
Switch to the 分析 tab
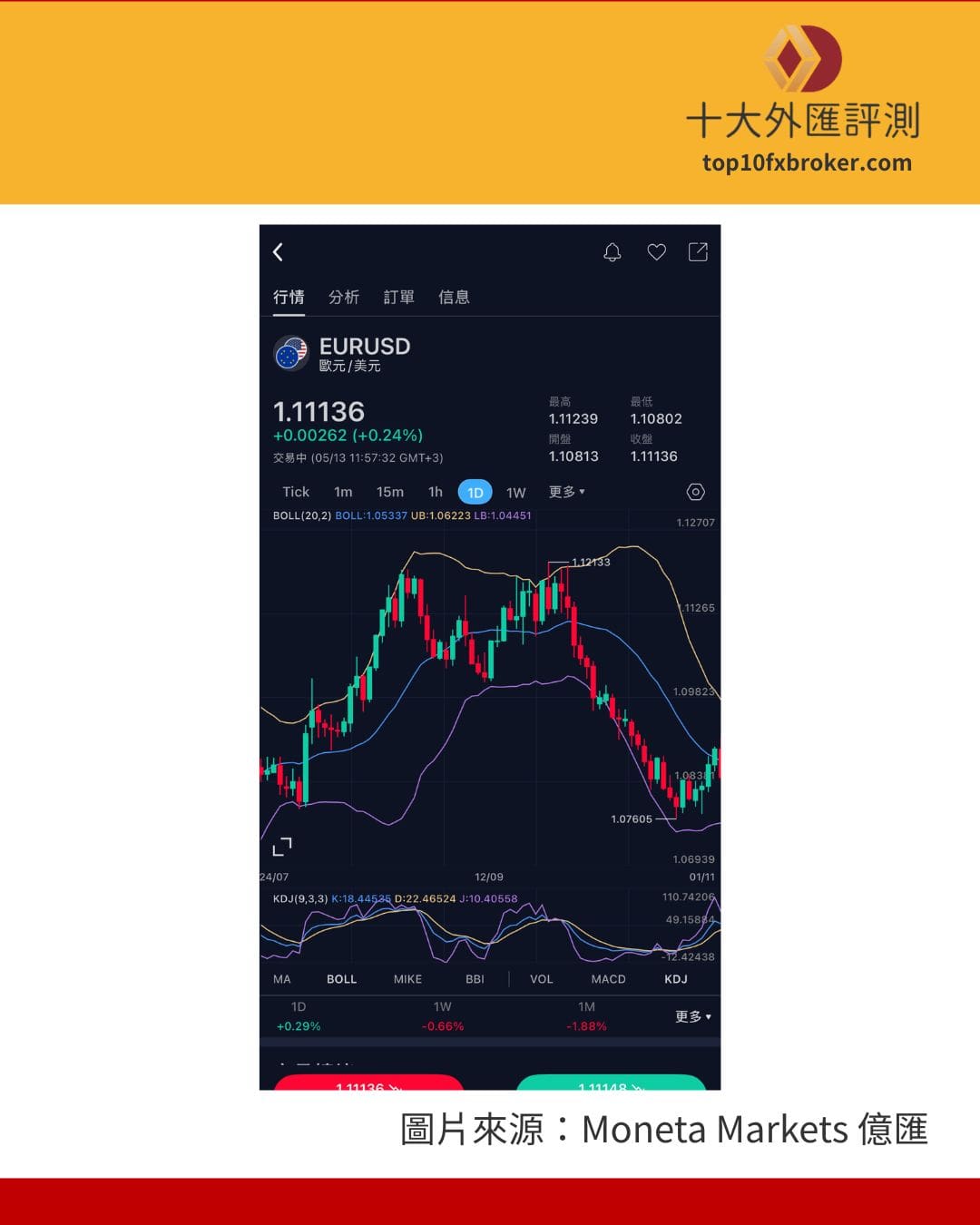point(344,297)
